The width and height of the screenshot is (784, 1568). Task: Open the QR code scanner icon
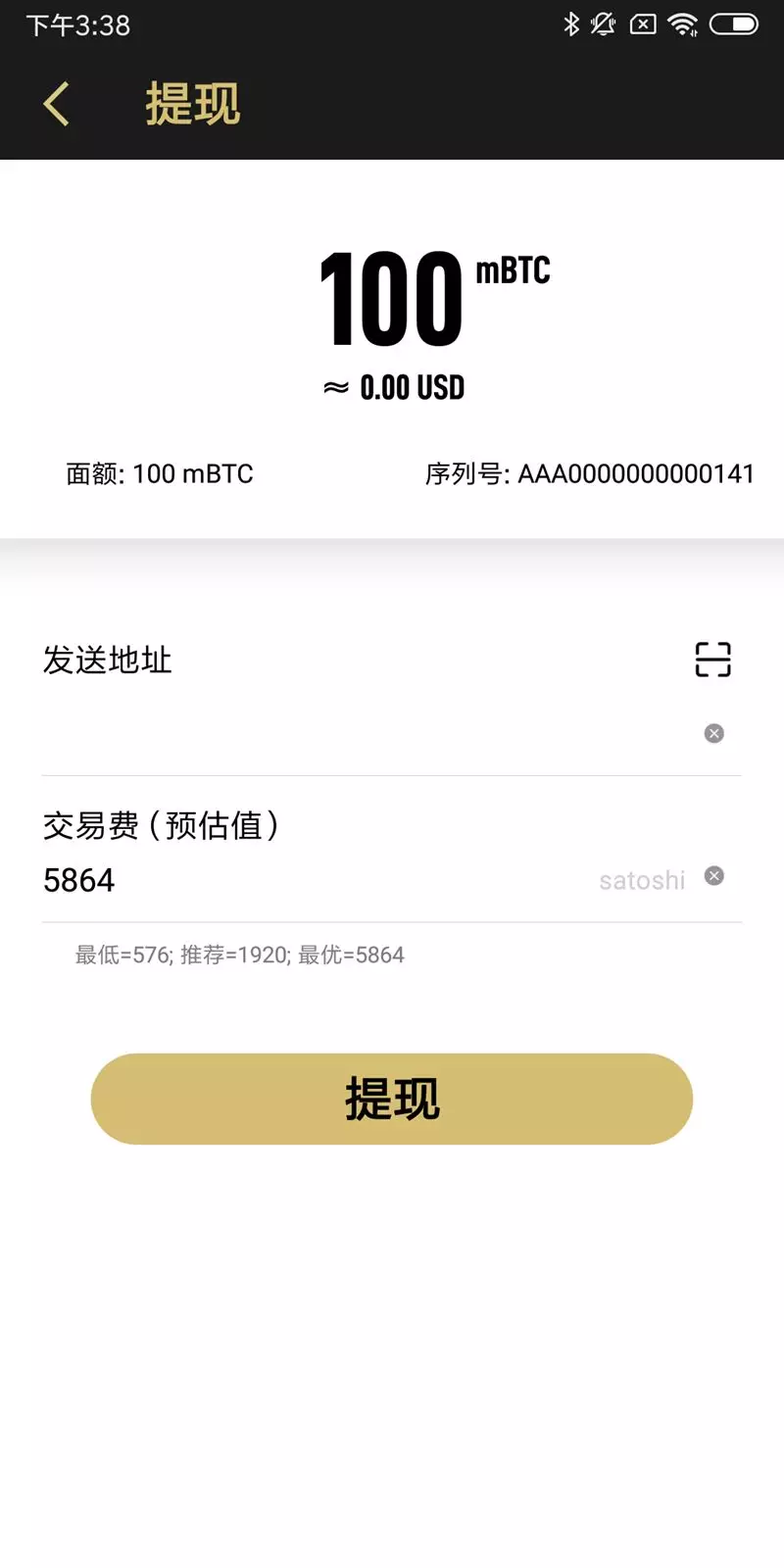[712, 660]
